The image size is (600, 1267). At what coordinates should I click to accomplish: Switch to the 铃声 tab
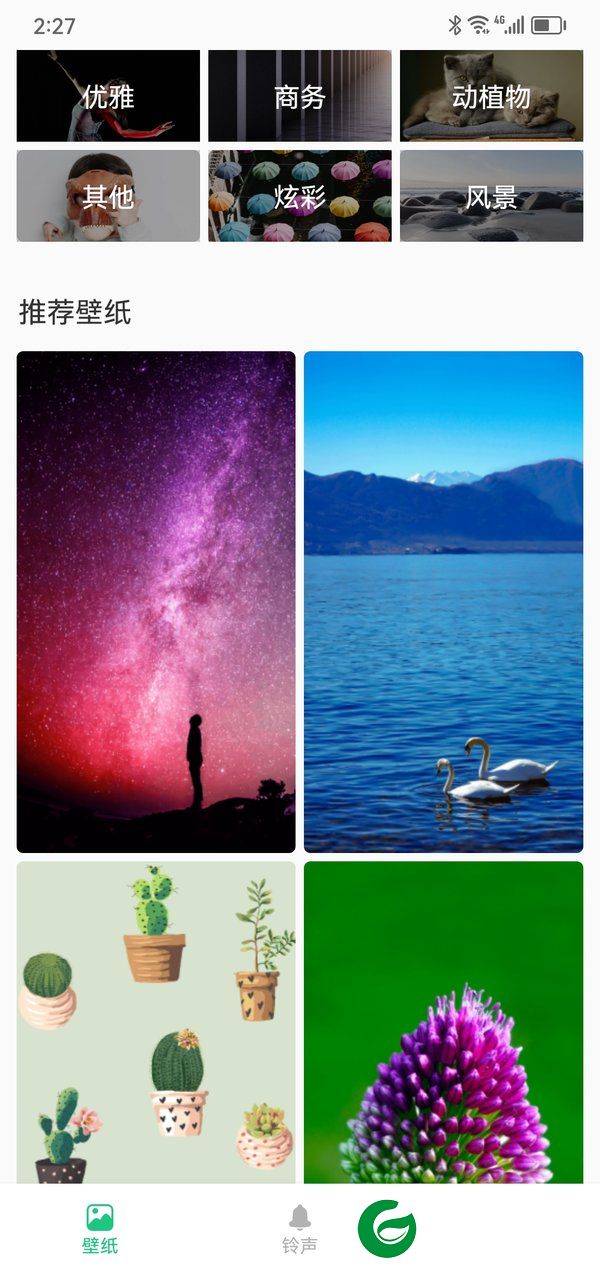pos(300,1228)
